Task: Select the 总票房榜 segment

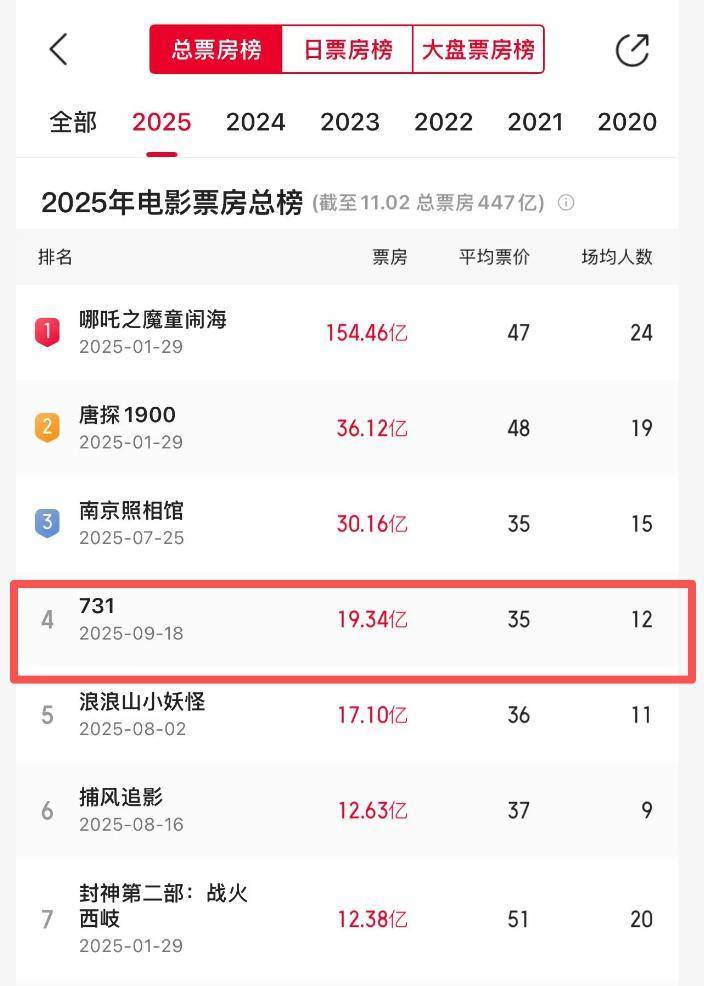Action: click(x=216, y=50)
